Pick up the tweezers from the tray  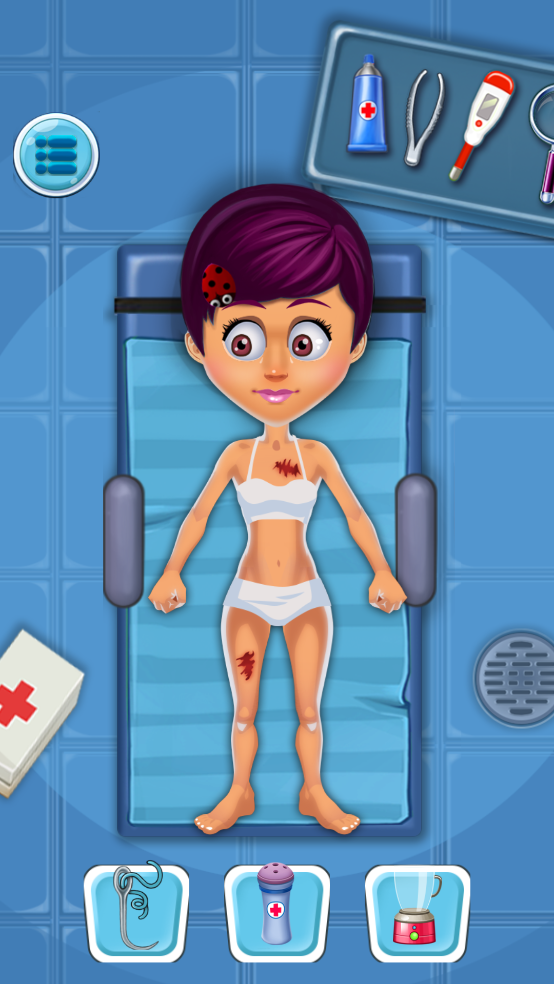[x=423, y=118]
